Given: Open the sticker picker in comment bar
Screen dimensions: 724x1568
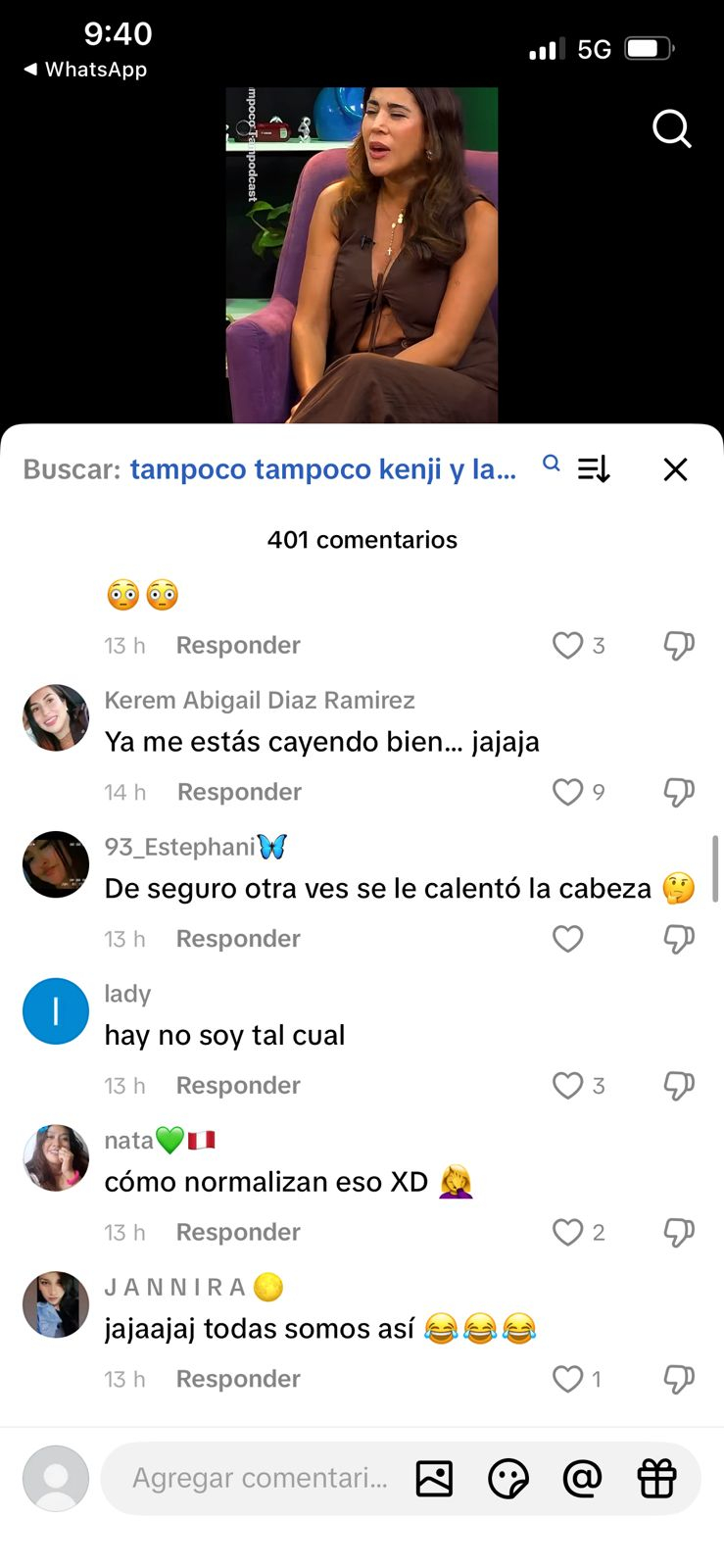Looking at the screenshot, I should tap(508, 1478).
